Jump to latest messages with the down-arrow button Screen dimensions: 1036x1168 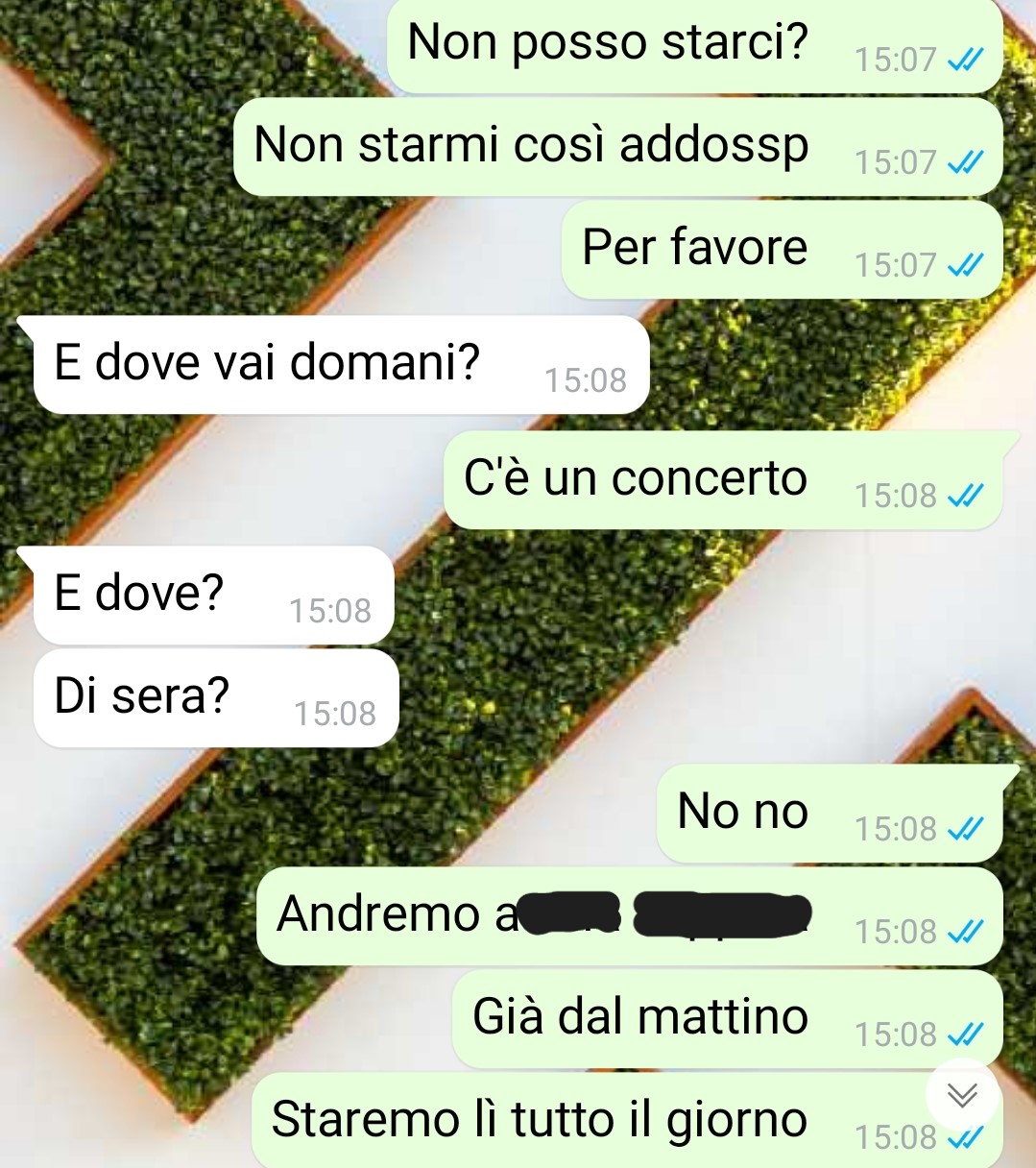pos(961,1095)
